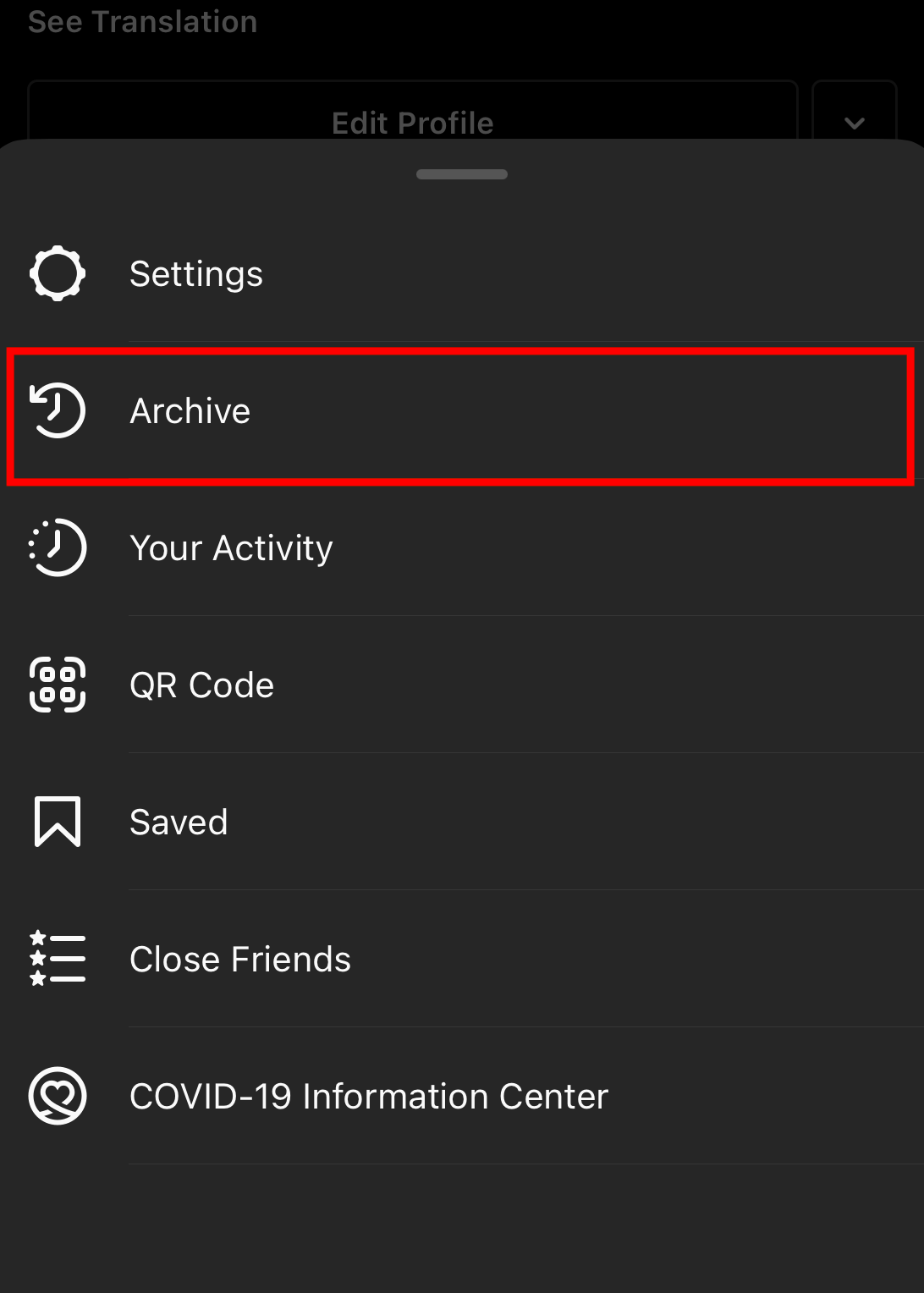Click the COVID-19 heart icon
The image size is (924, 1293).
(x=58, y=1096)
